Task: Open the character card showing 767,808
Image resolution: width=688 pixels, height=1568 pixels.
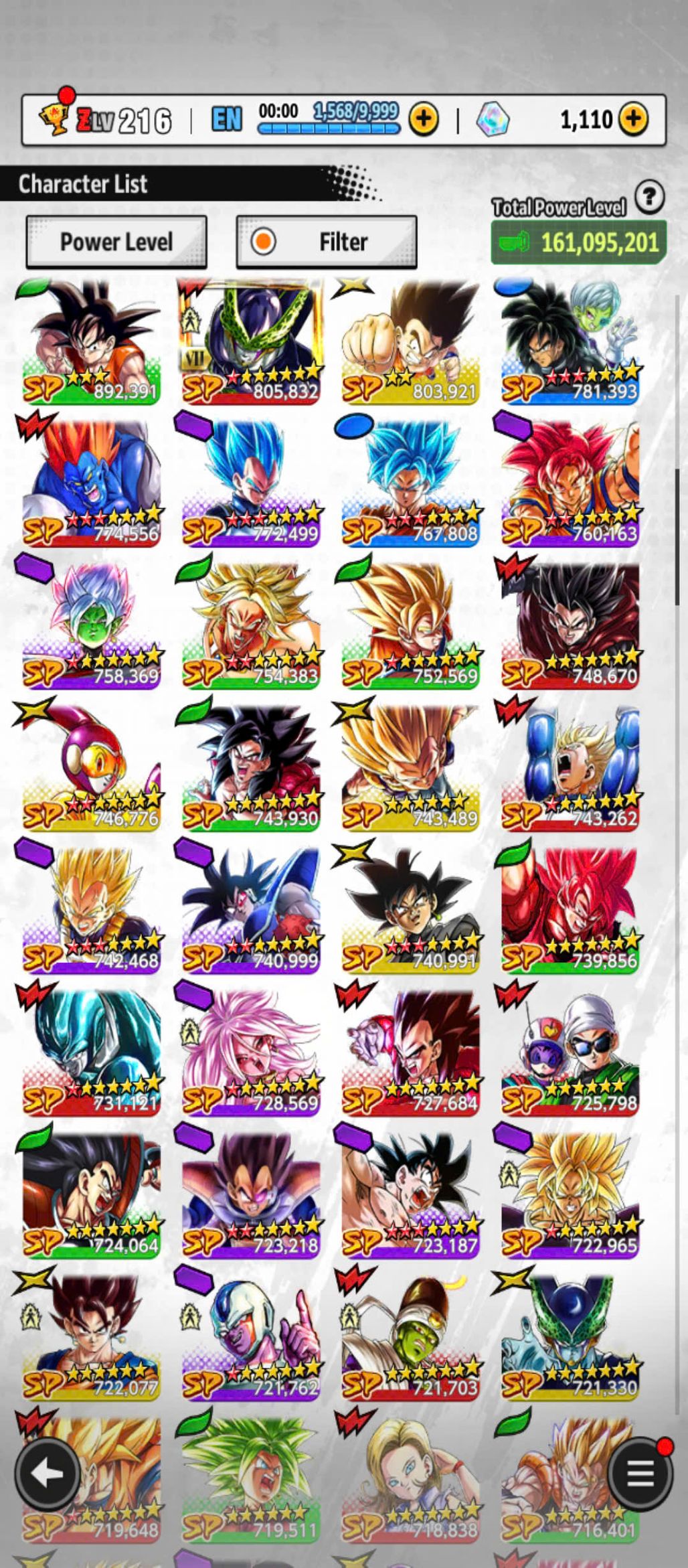Action: tap(410, 483)
